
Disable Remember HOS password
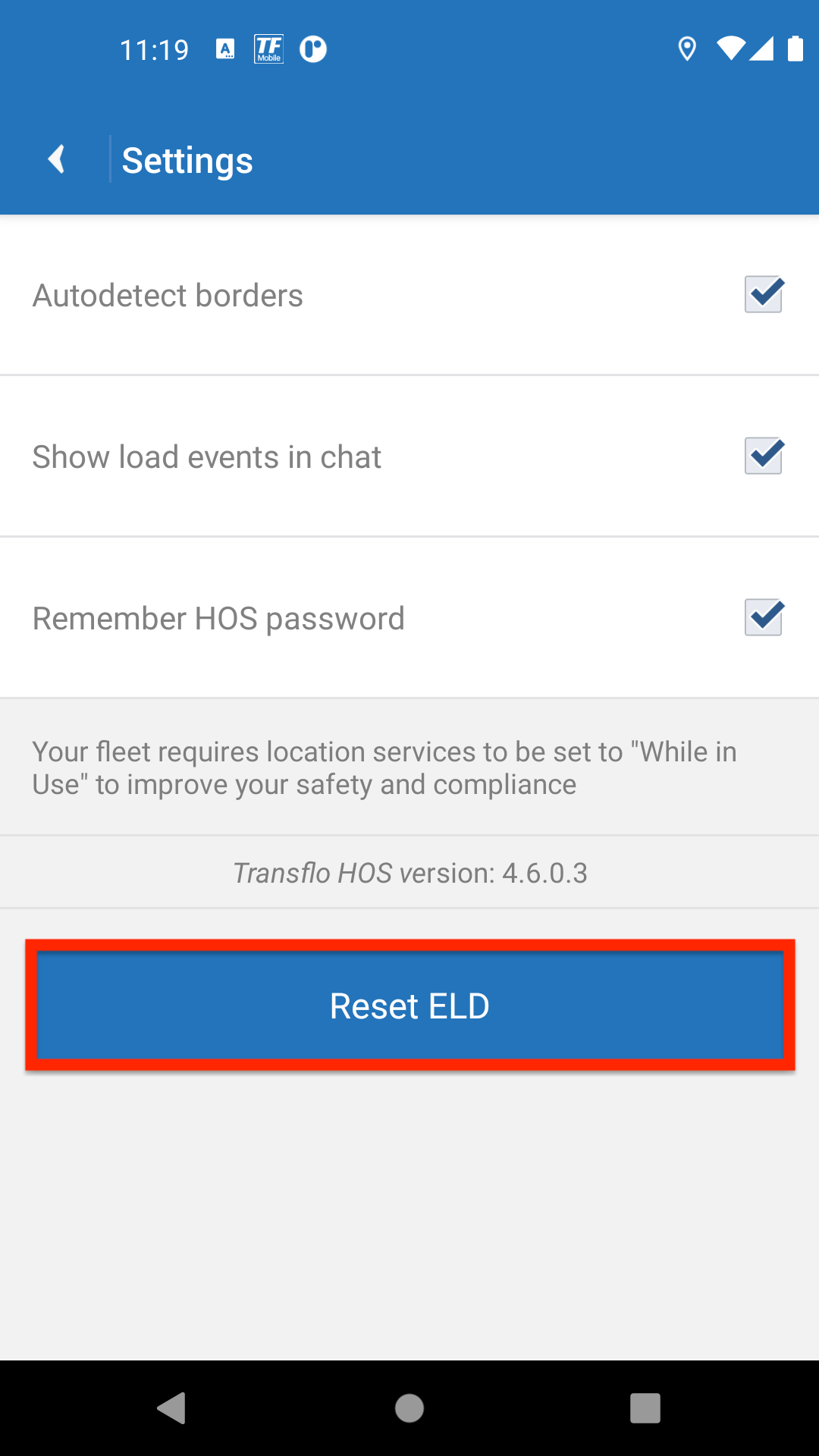point(763,618)
